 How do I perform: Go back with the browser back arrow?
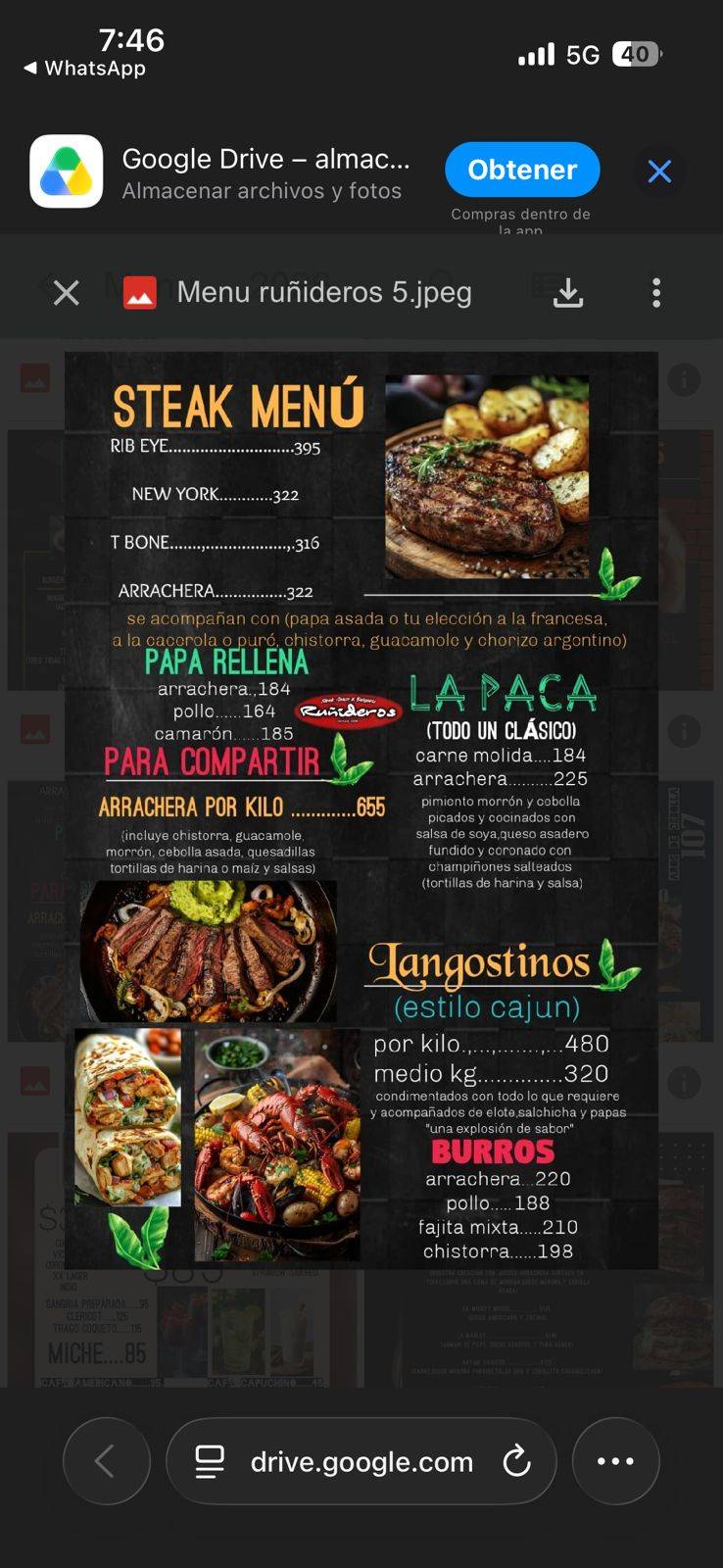[107, 1461]
